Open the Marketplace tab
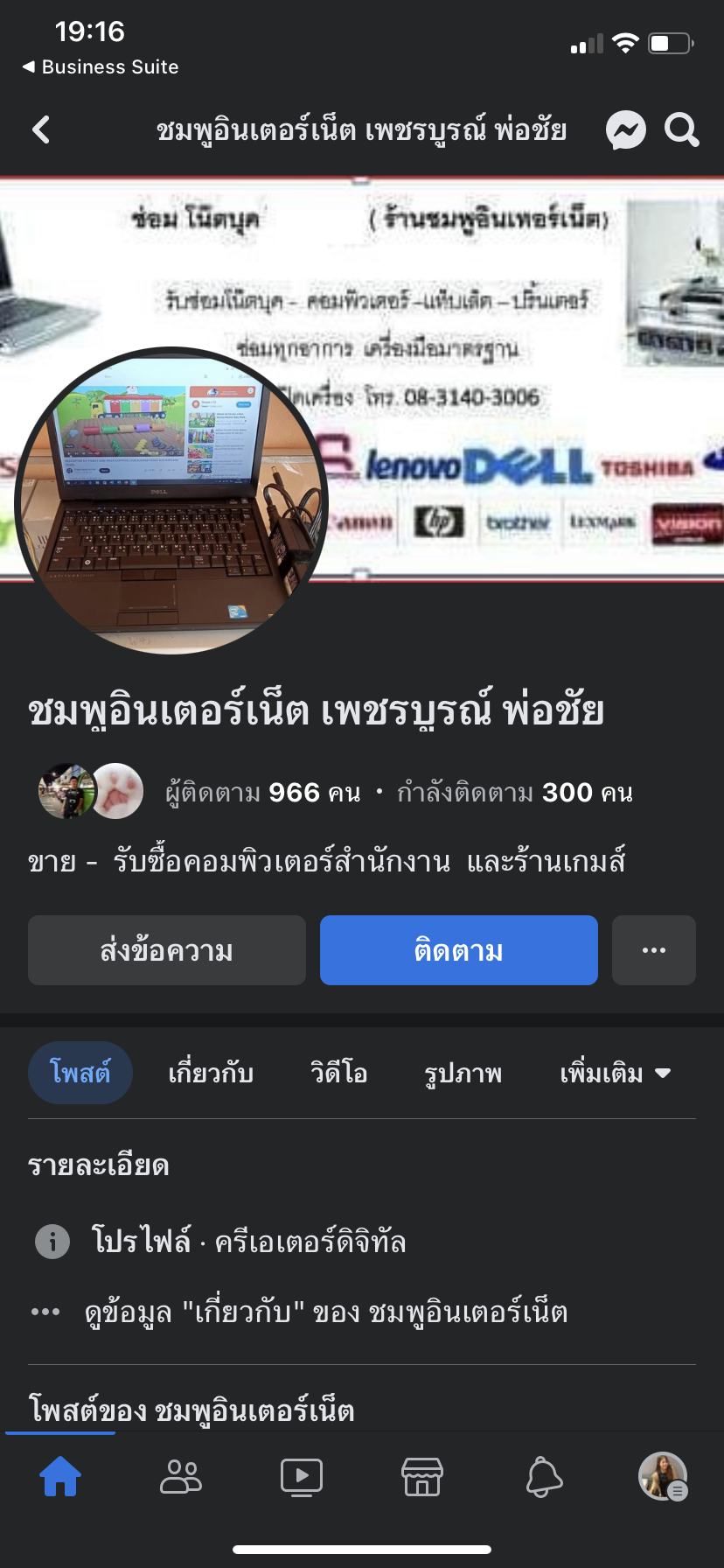This screenshot has width=724, height=1568. (x=422, y=1477)
